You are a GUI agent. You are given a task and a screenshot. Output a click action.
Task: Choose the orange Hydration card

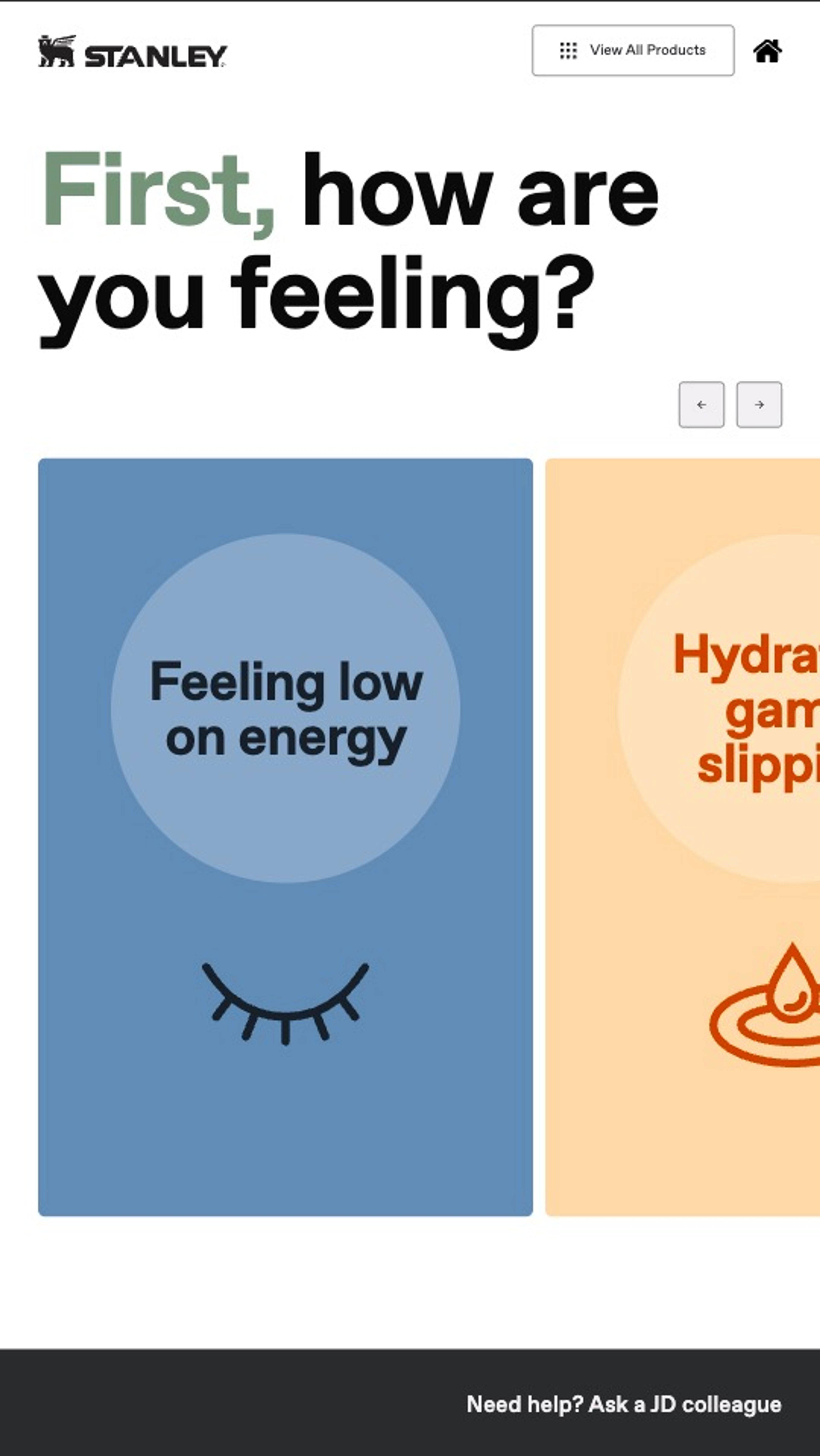click(x=682, y=837)
